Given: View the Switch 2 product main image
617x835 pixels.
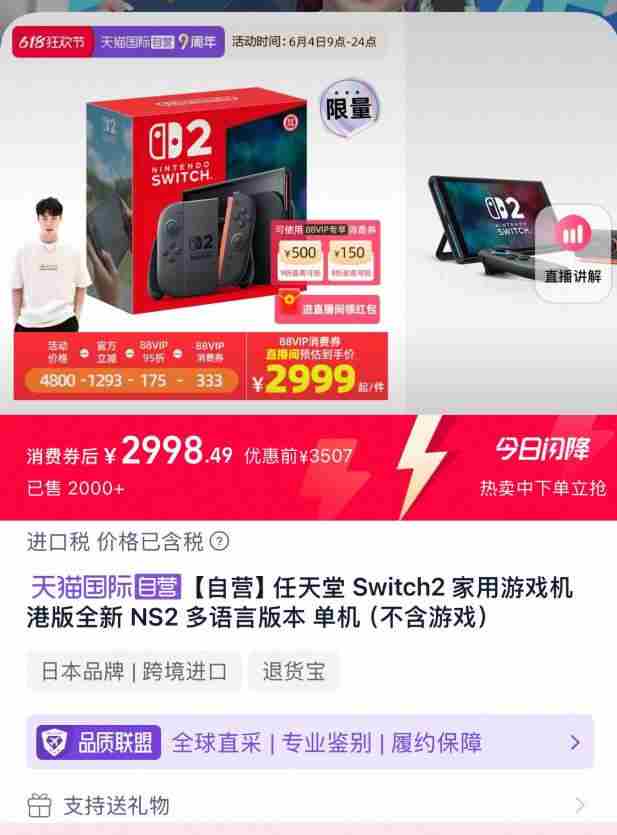Looking at the screenshot, I should (200, 200).
